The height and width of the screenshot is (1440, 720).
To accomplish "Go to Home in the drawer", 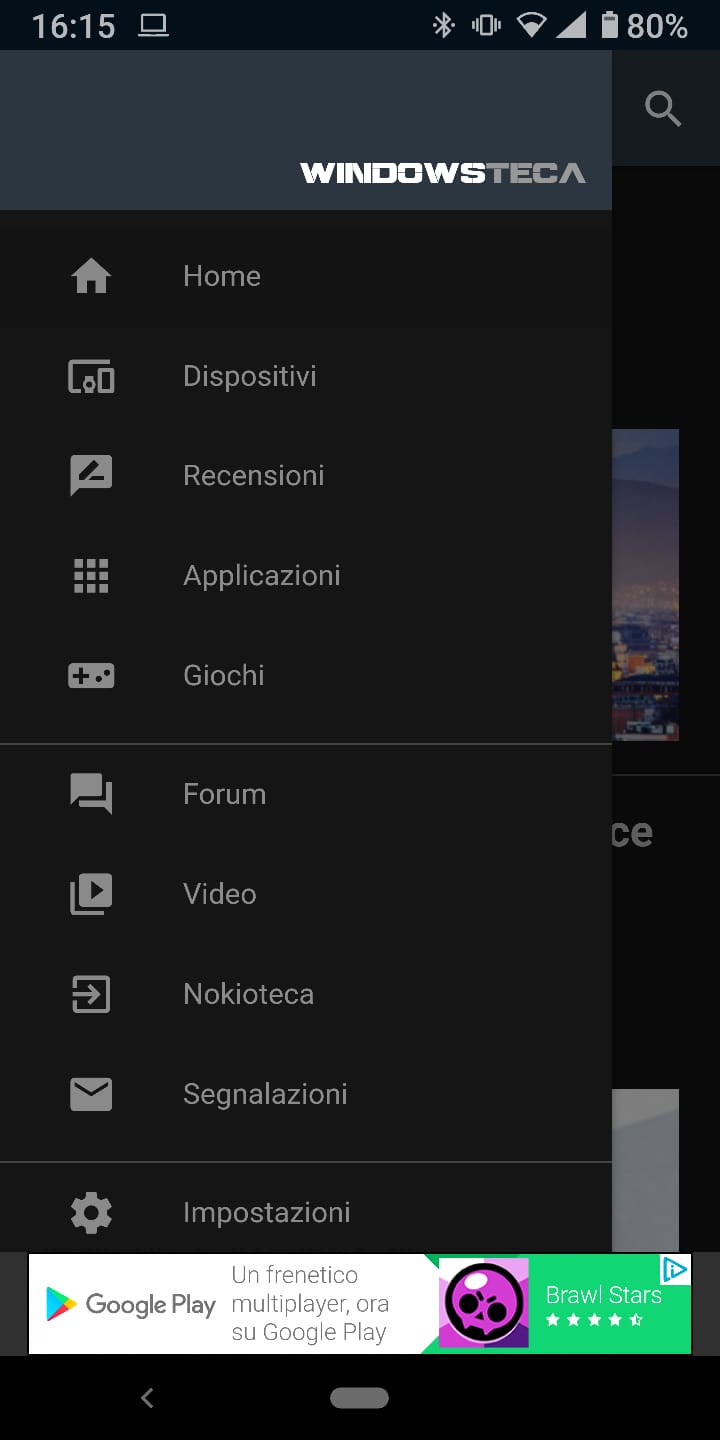I will (x=306, y=276).
